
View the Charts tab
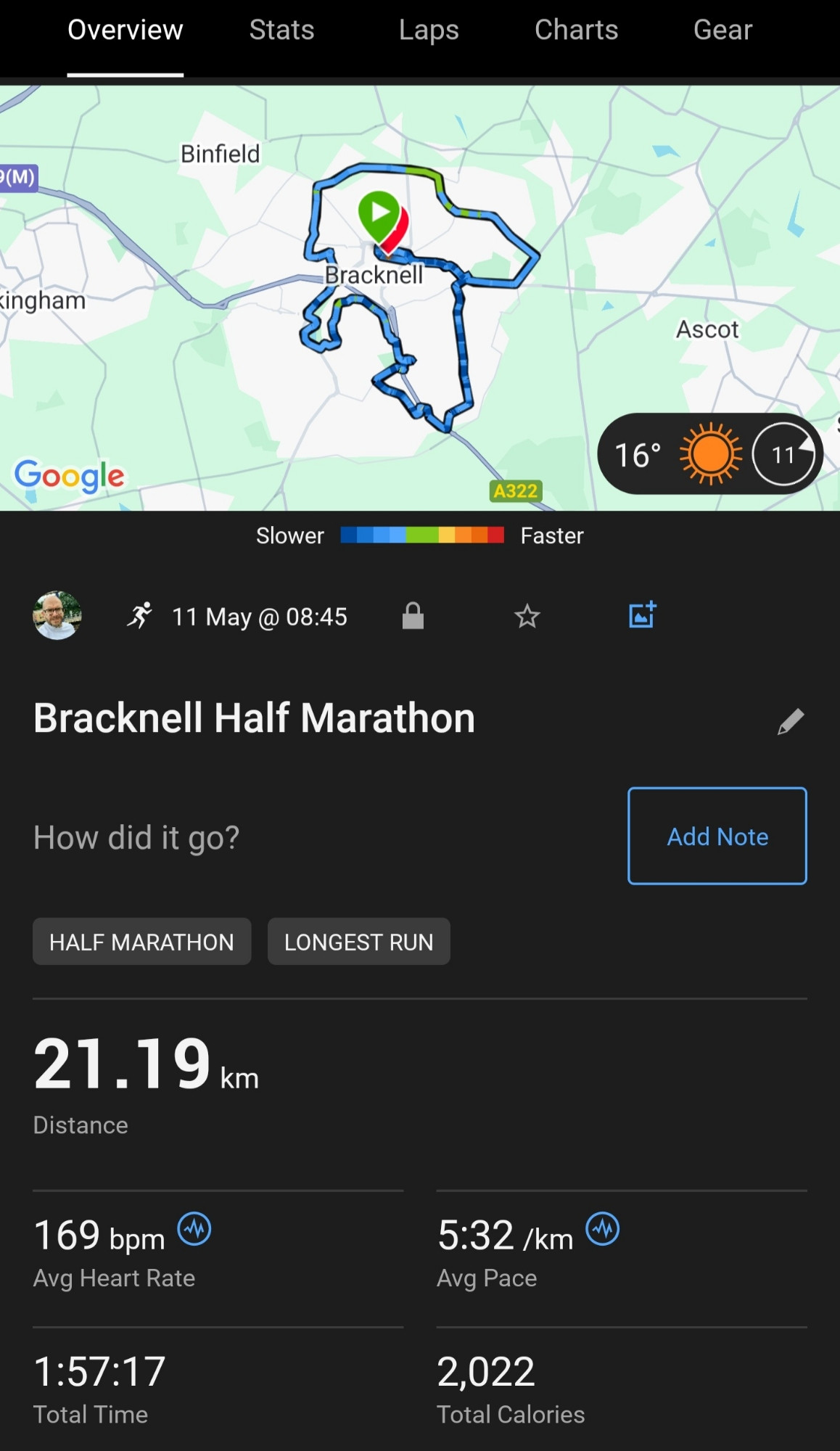pyautogui.click(x=576, y=30)
